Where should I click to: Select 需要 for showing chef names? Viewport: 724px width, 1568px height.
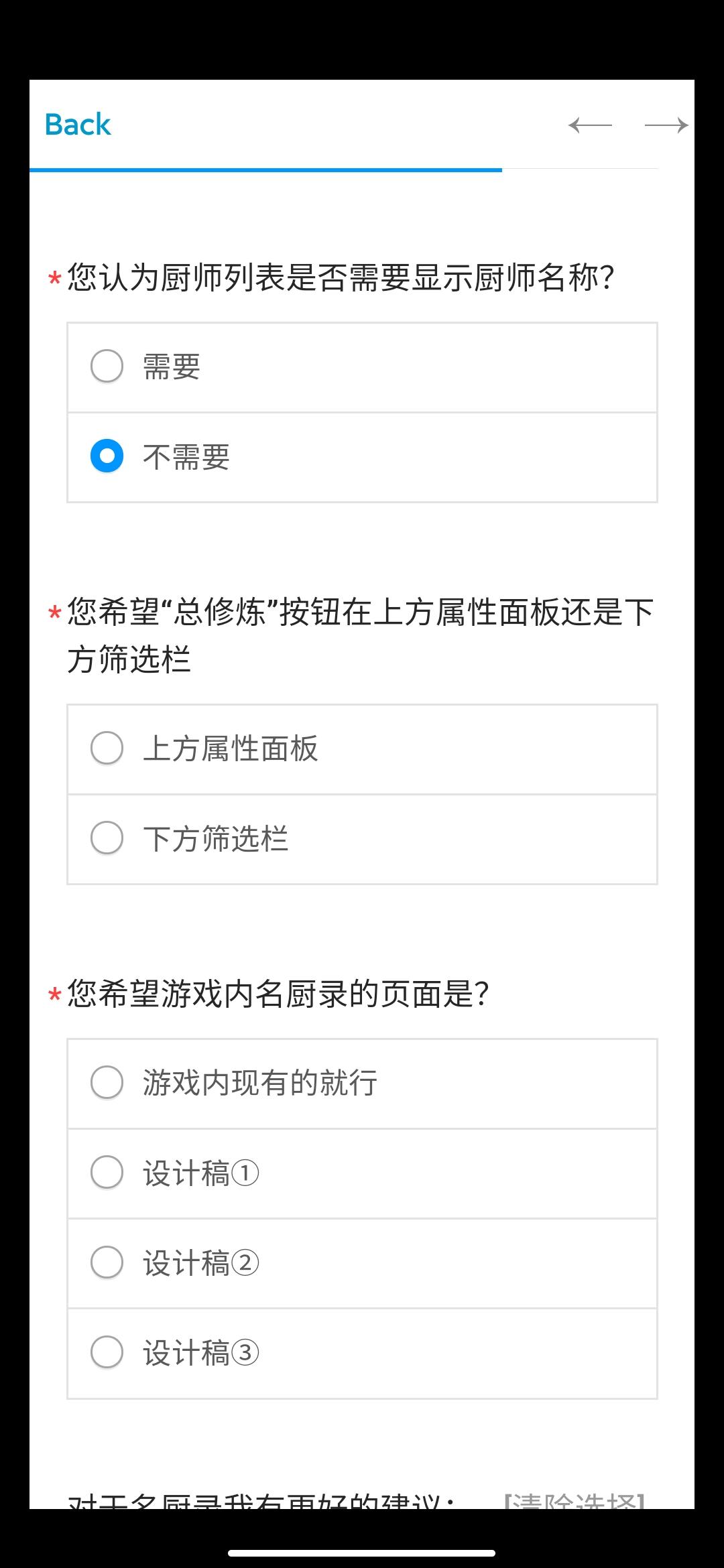coord(362,367)
